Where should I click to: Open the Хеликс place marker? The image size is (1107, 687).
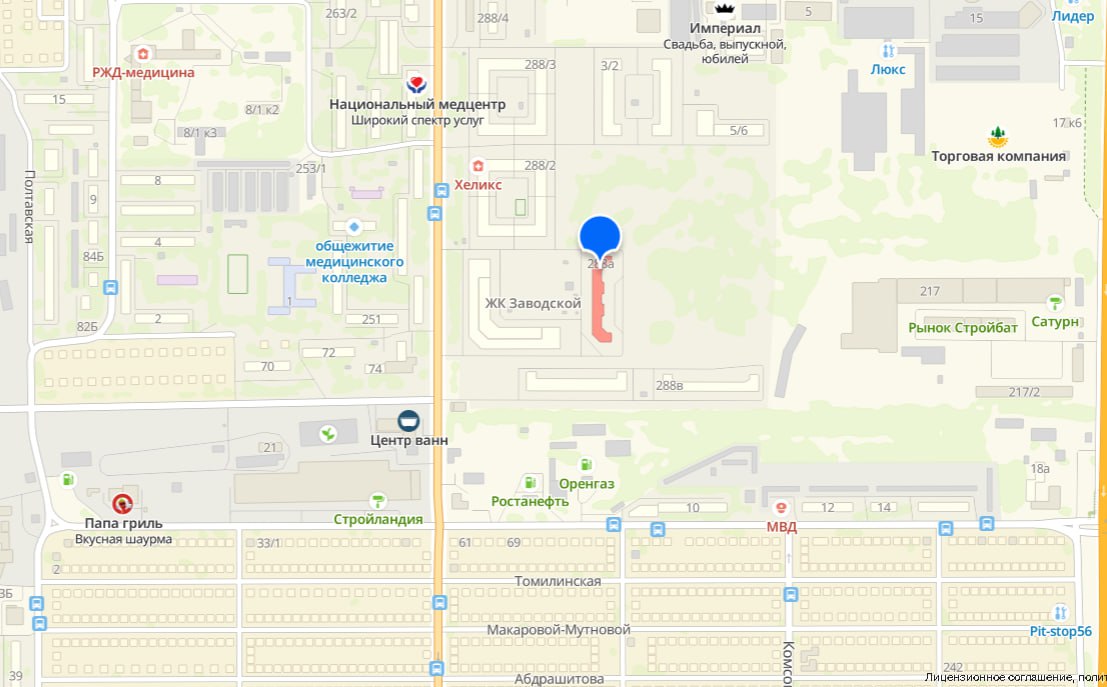coord(478,166)
